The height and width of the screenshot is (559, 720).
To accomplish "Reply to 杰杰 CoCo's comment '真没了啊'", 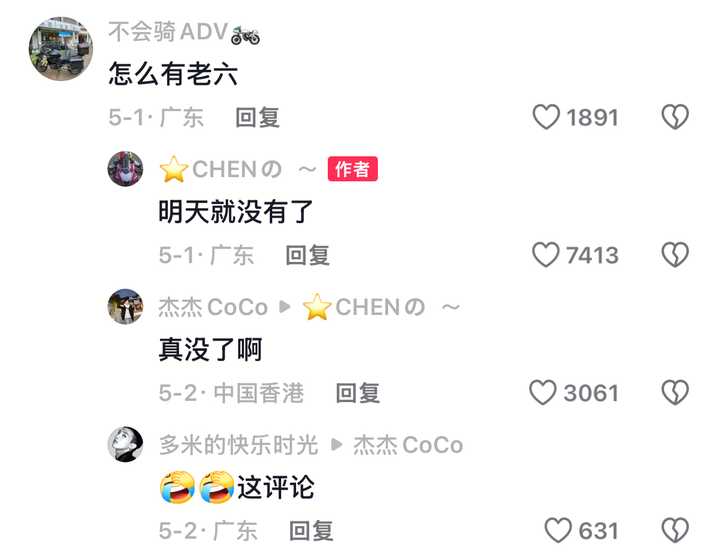I will pyautogui.click(x=357, y=393).
